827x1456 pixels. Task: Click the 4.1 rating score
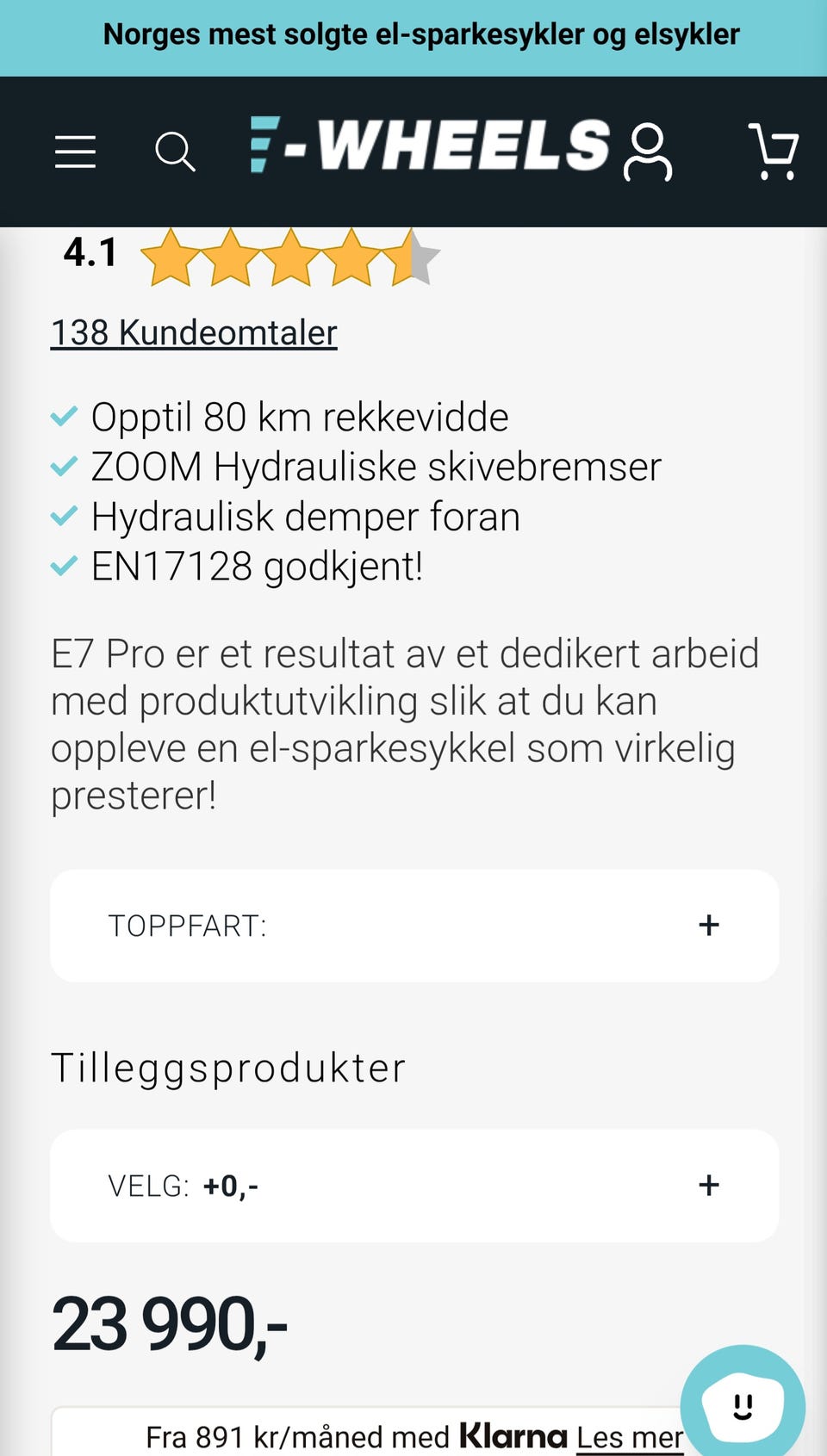click(x=90, y=252)
